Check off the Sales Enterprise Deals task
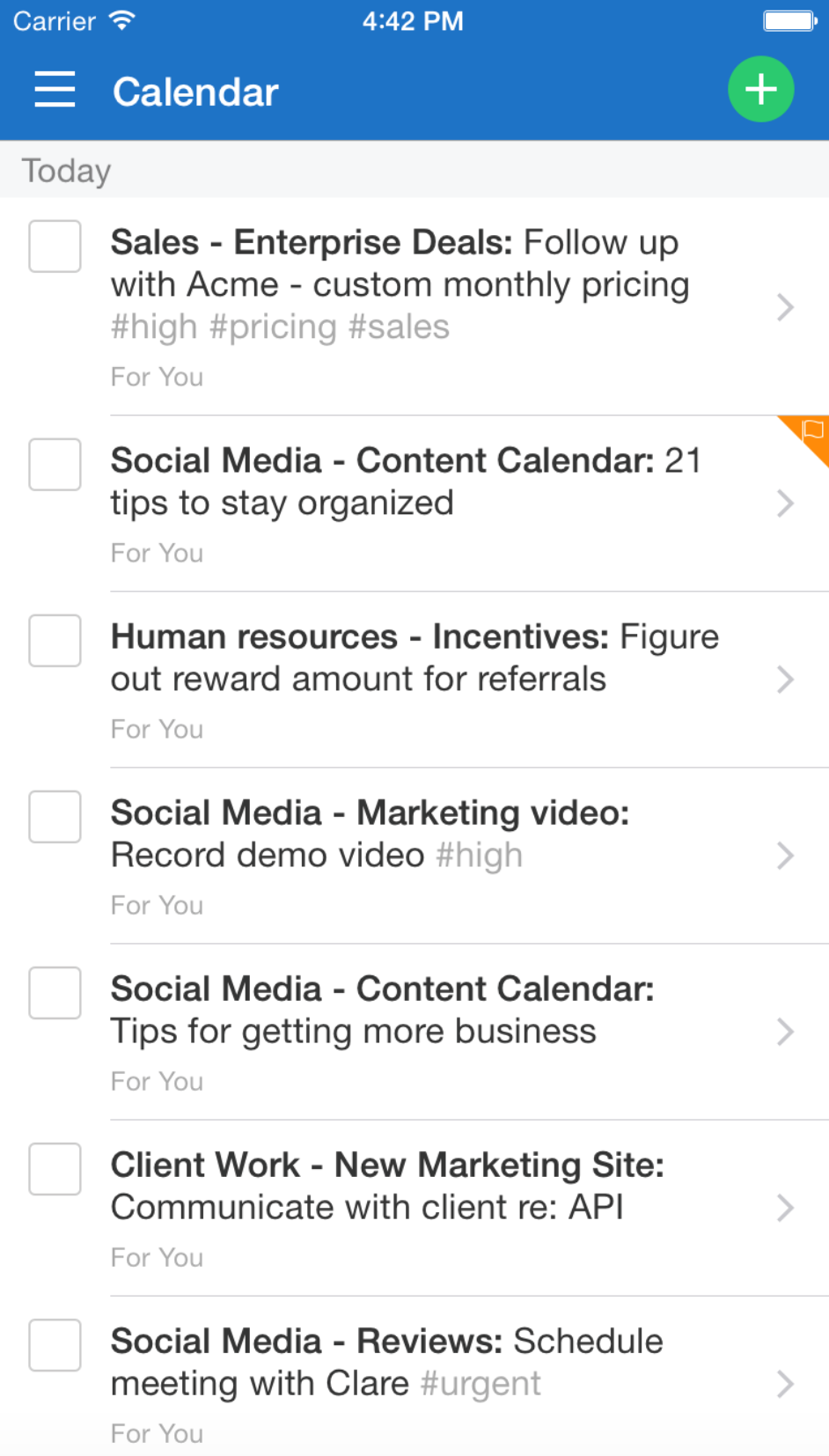The image size is (829, 1456). tap(55, 246)
